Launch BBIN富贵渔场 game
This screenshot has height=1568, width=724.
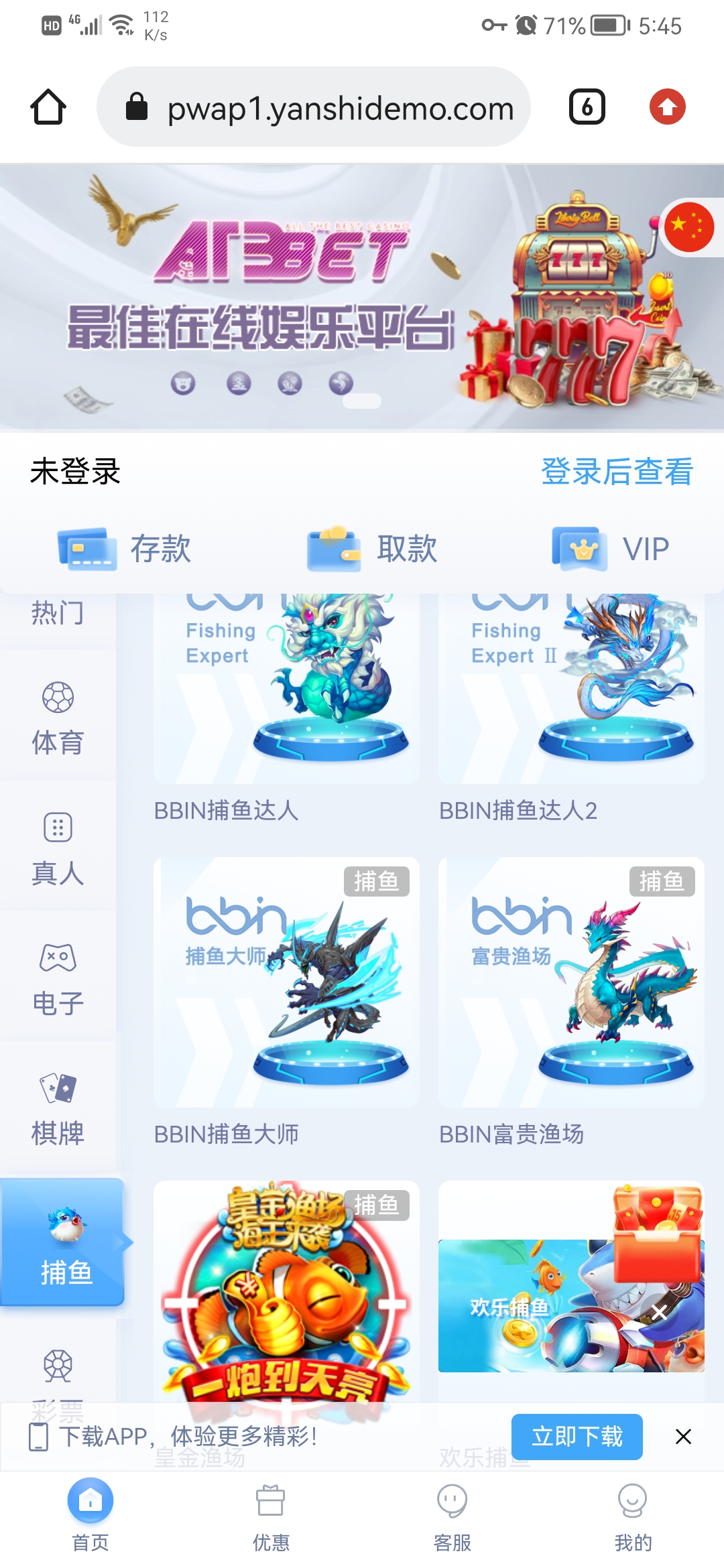click(571, 983)
